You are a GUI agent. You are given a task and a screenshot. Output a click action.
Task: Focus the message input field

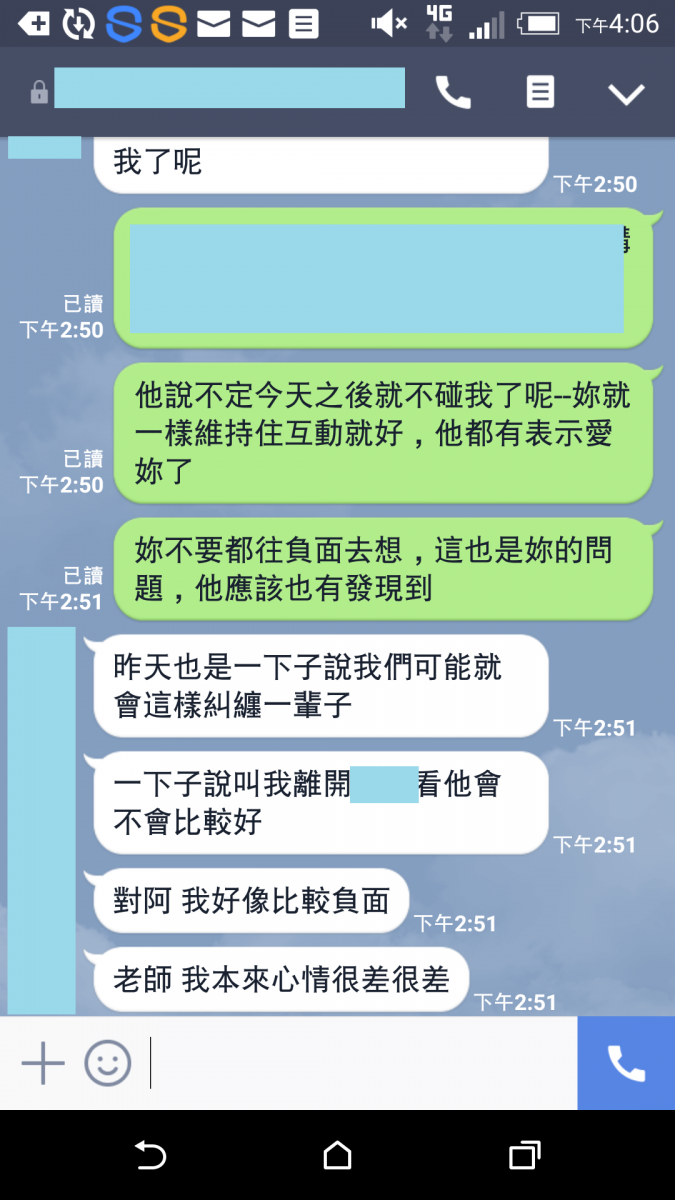click(x=360, y=1063)
